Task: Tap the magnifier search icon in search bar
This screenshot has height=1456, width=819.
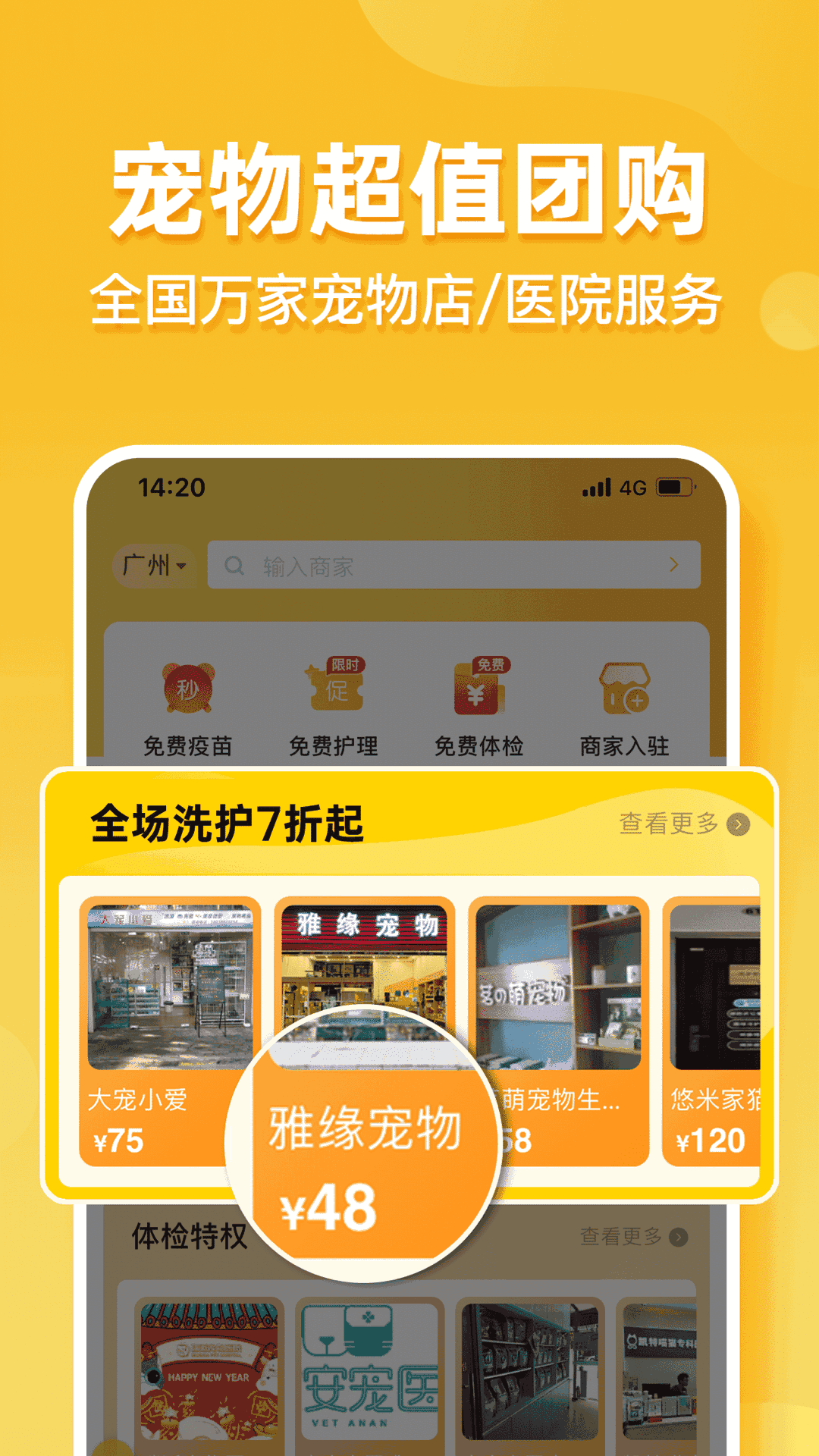Action: (235, 566)
